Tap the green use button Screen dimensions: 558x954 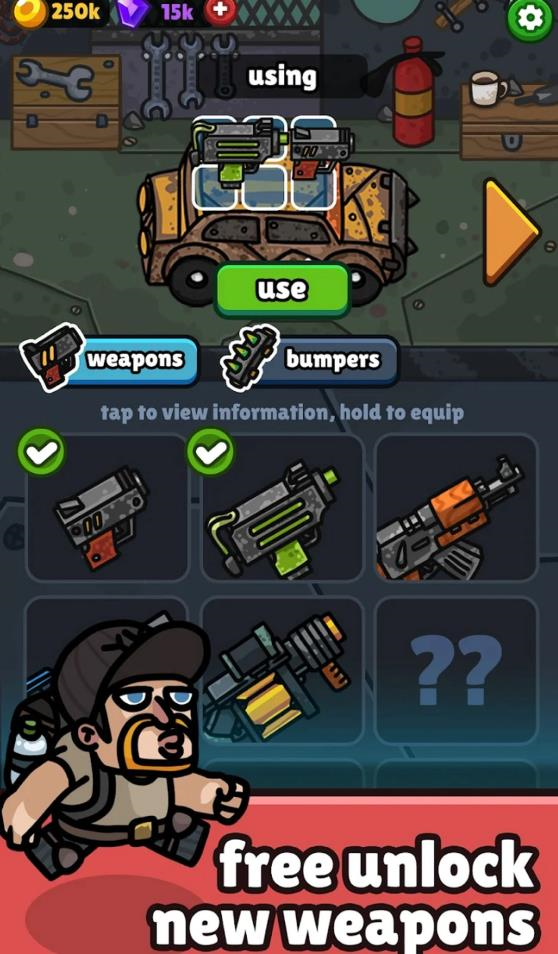(x=282, y=290)
